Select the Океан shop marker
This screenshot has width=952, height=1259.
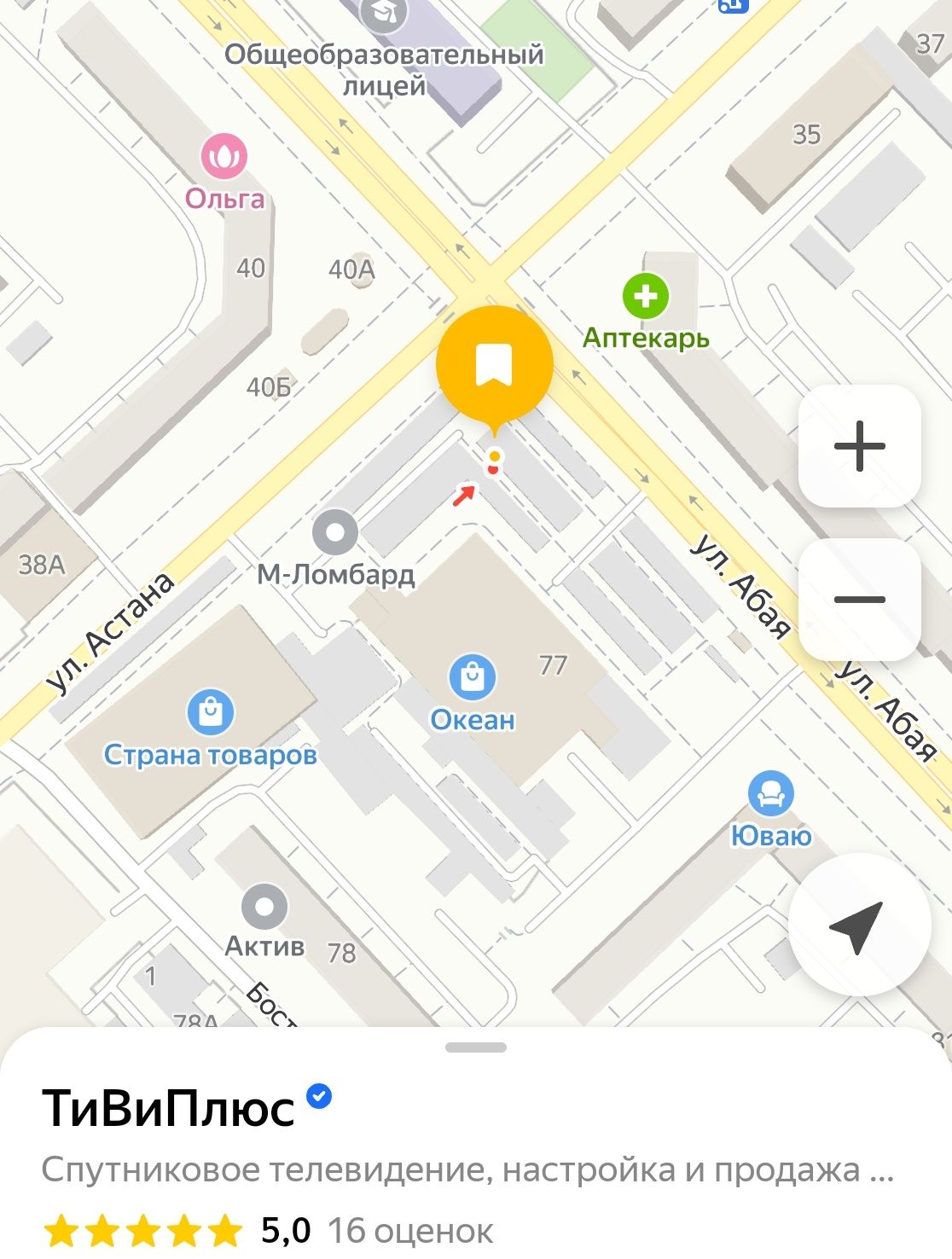pyautogui.click(x=472, y=677)
